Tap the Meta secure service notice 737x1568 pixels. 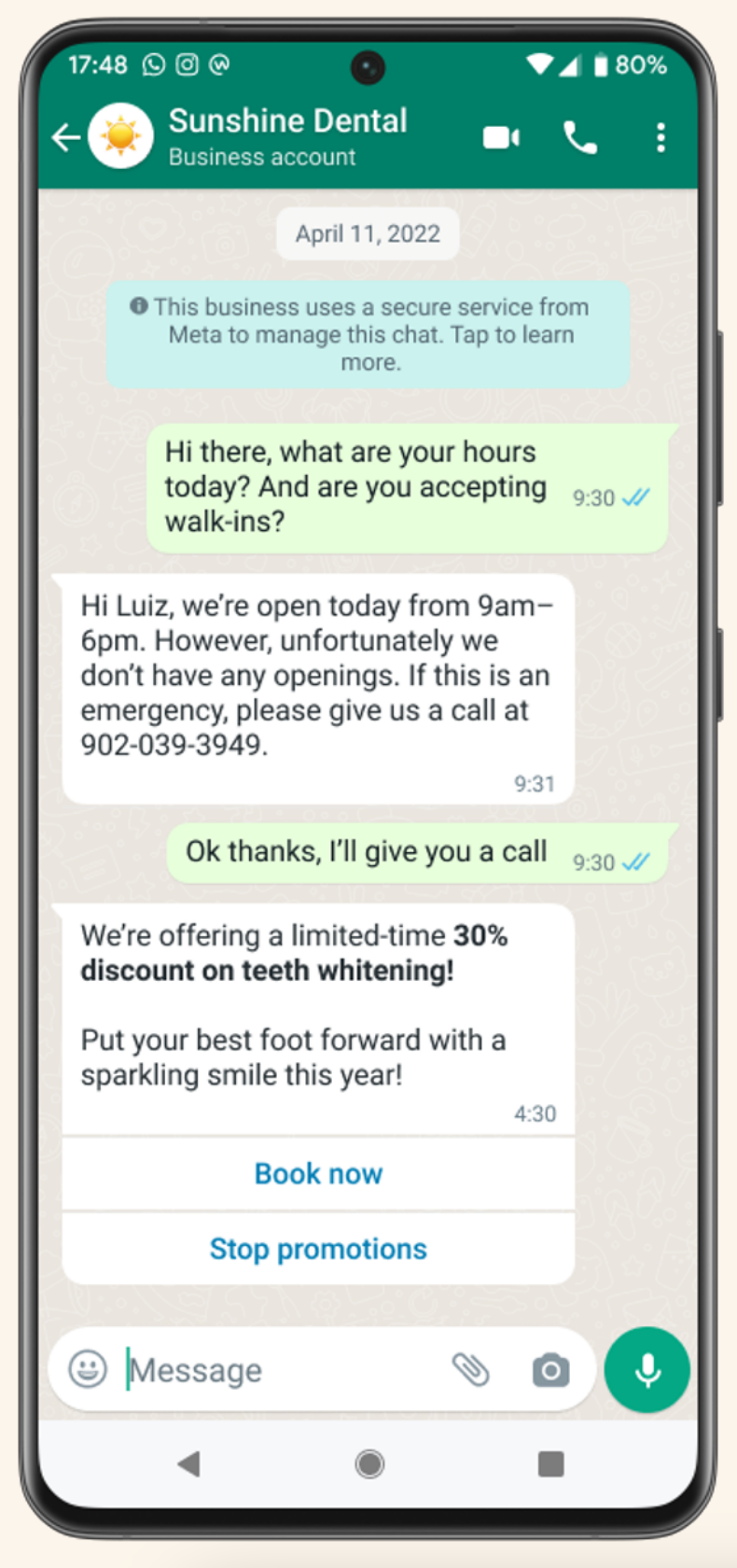point(368,334)
